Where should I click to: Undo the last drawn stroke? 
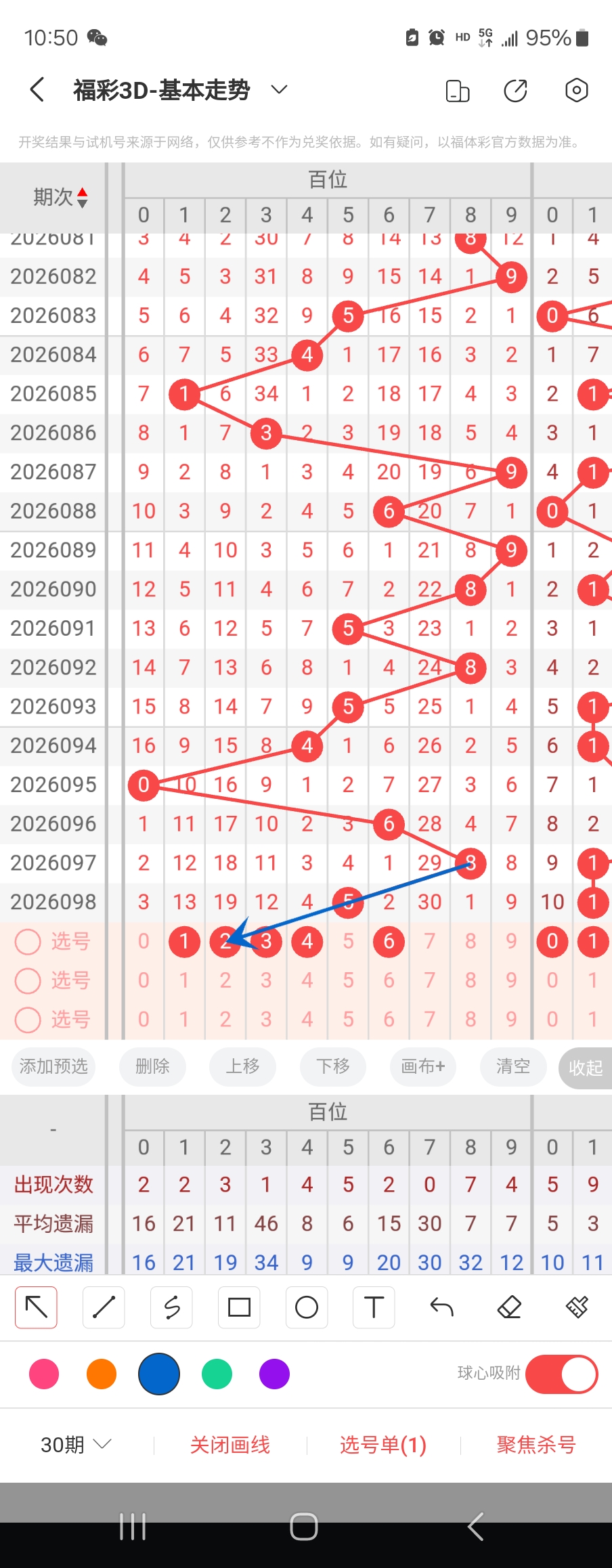tap(441, 1307)
